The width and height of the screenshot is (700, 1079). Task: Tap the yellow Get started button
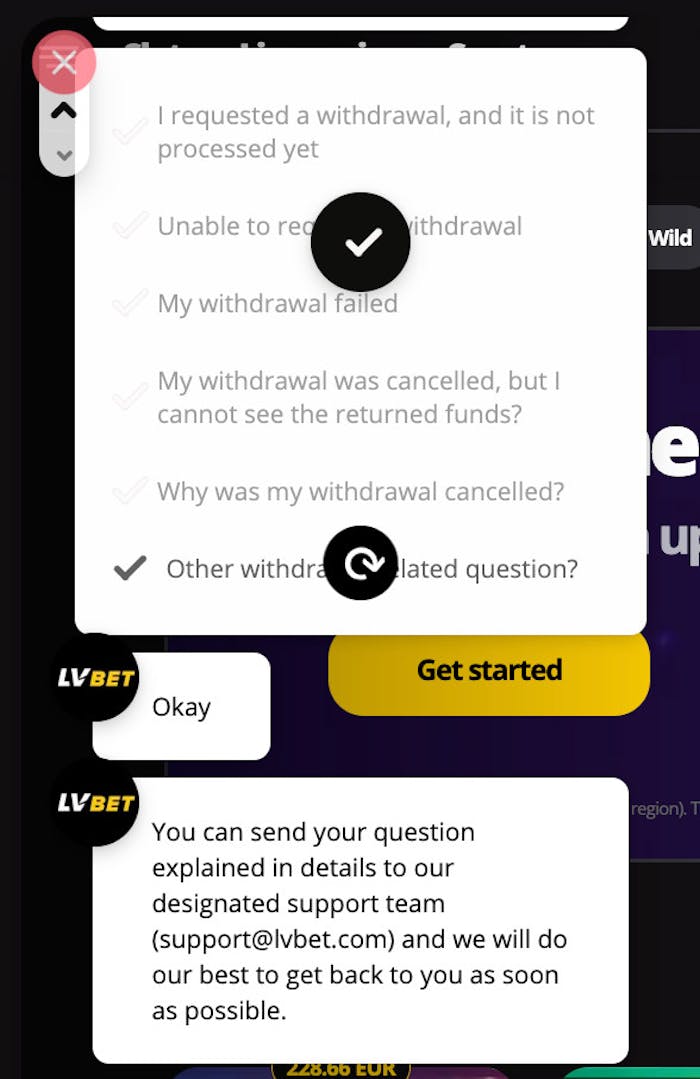point(489,670)
